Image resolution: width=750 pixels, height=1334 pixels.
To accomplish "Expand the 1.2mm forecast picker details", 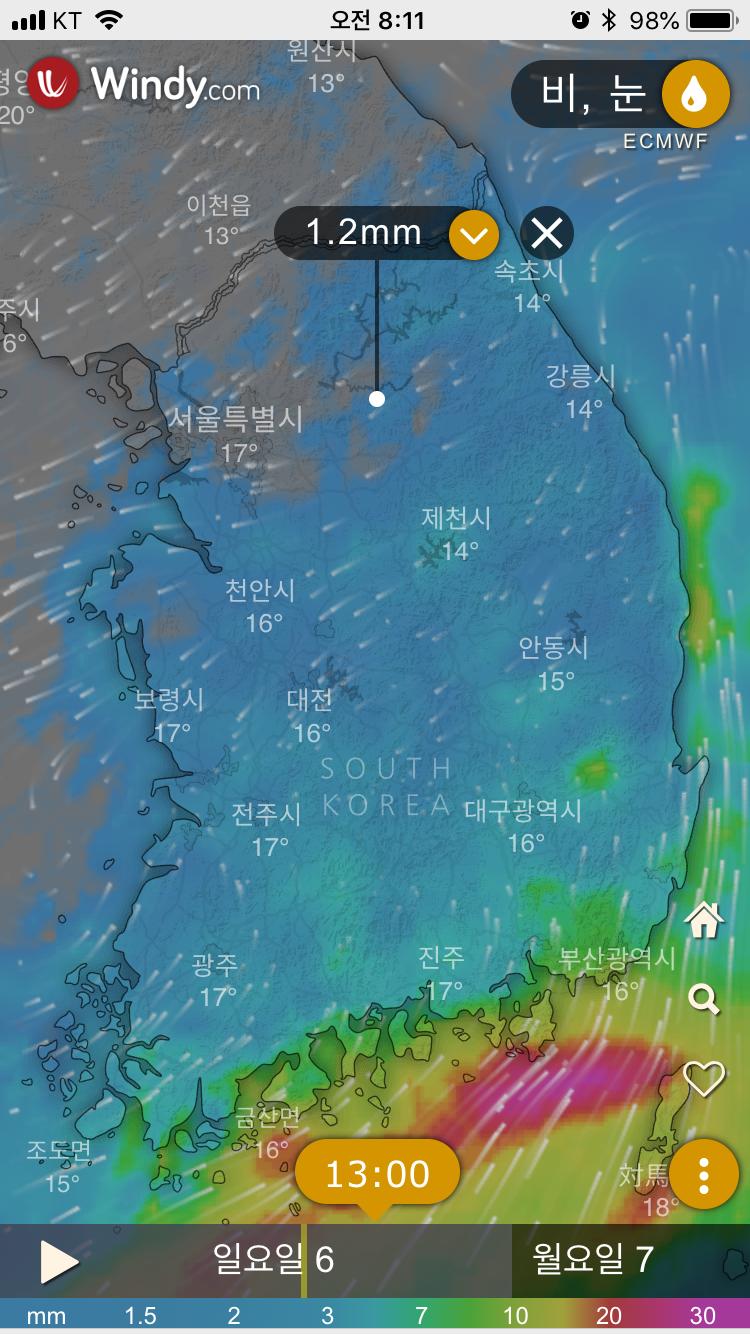I will 475,235.
